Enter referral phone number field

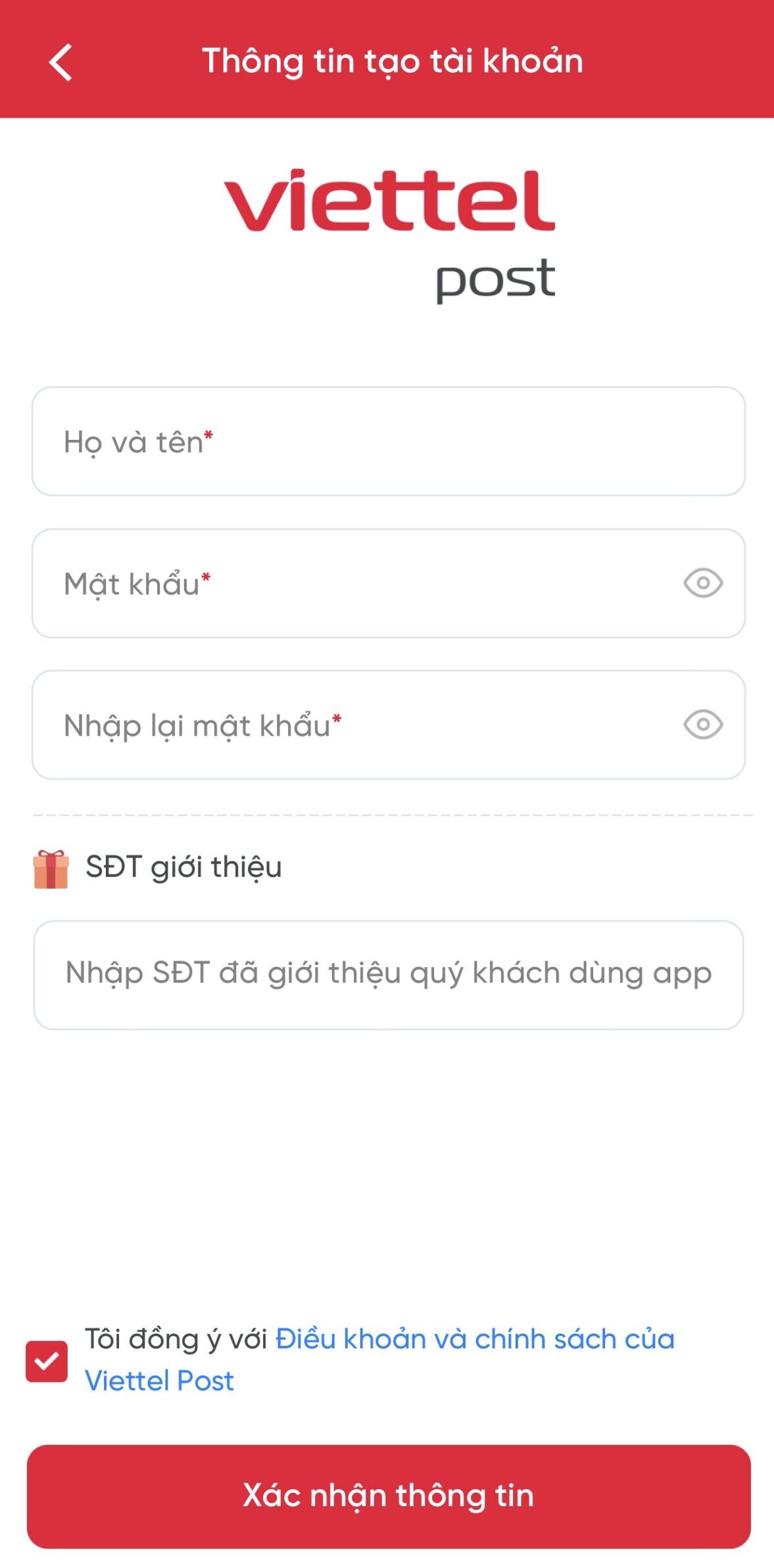tap(389, 975)
